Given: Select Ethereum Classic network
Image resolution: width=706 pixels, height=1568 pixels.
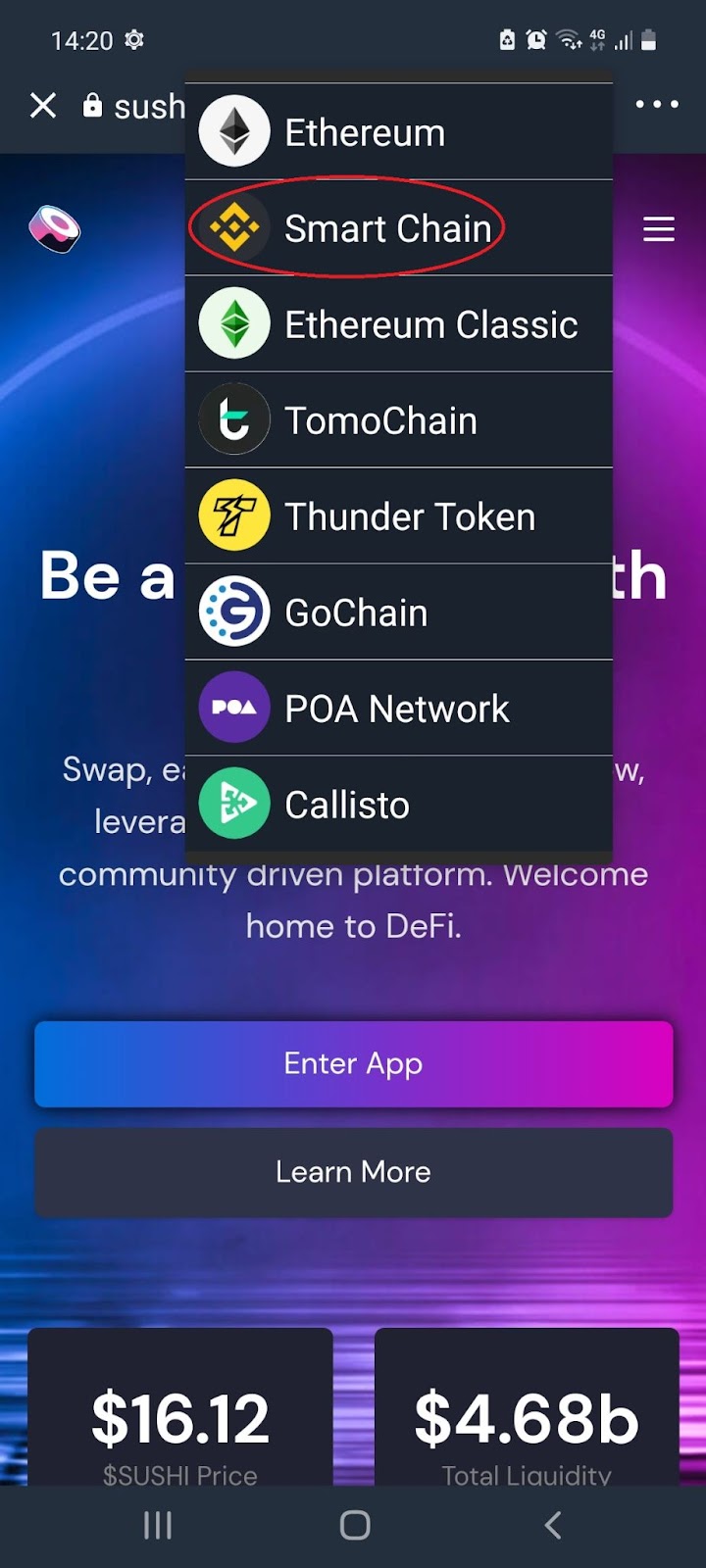Looking at the screenshot, I should coord(398,324).
